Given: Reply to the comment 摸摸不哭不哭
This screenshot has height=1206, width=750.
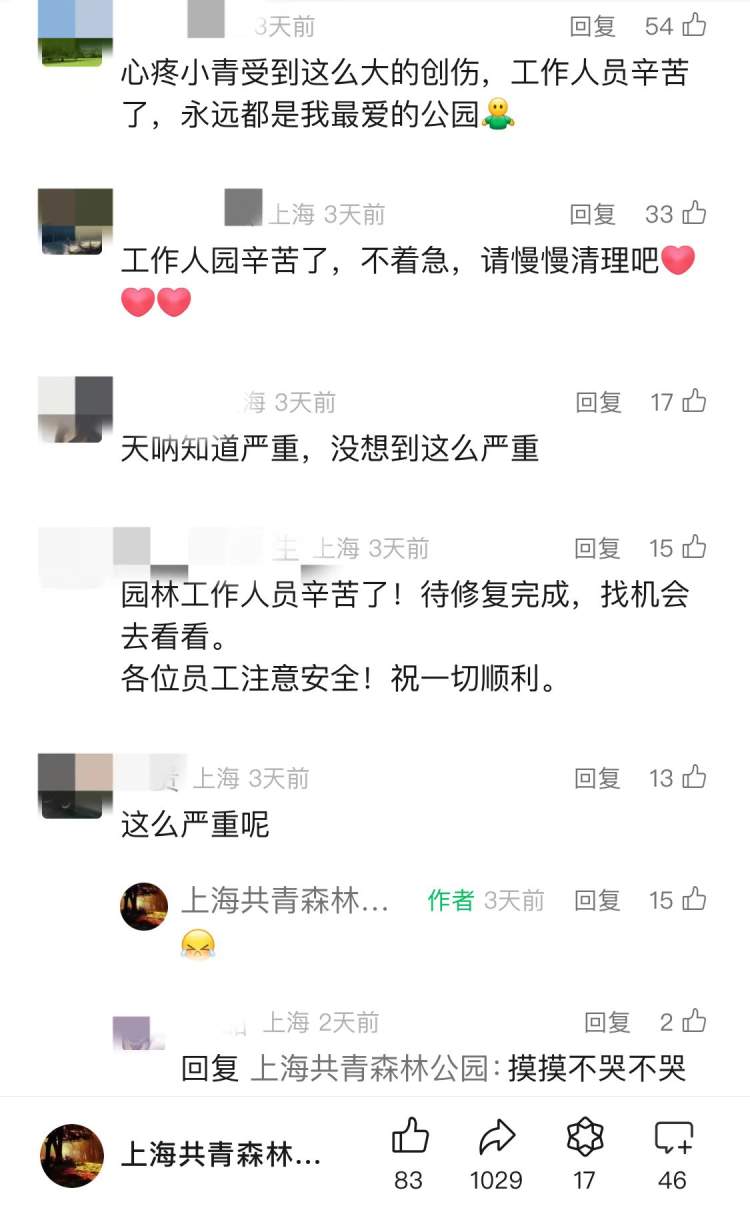Looking at the screenshot, I should 607,1022.
